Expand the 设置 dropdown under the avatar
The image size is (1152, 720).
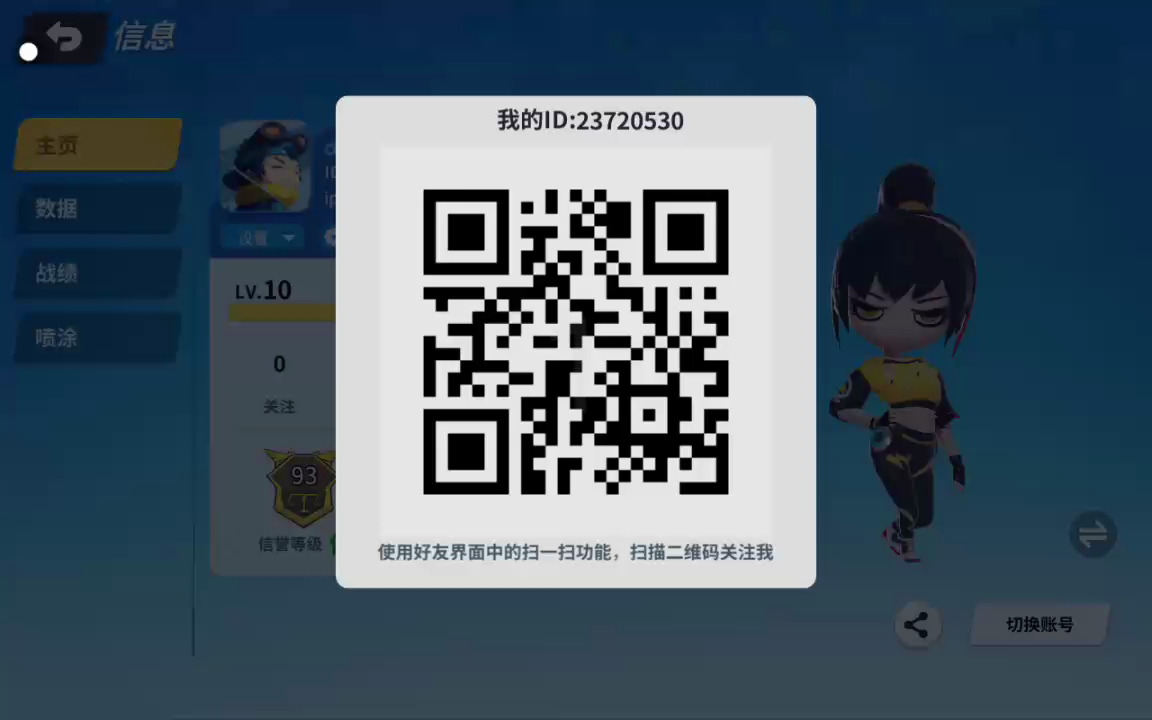pyautogui.click(x=267, y=237)
